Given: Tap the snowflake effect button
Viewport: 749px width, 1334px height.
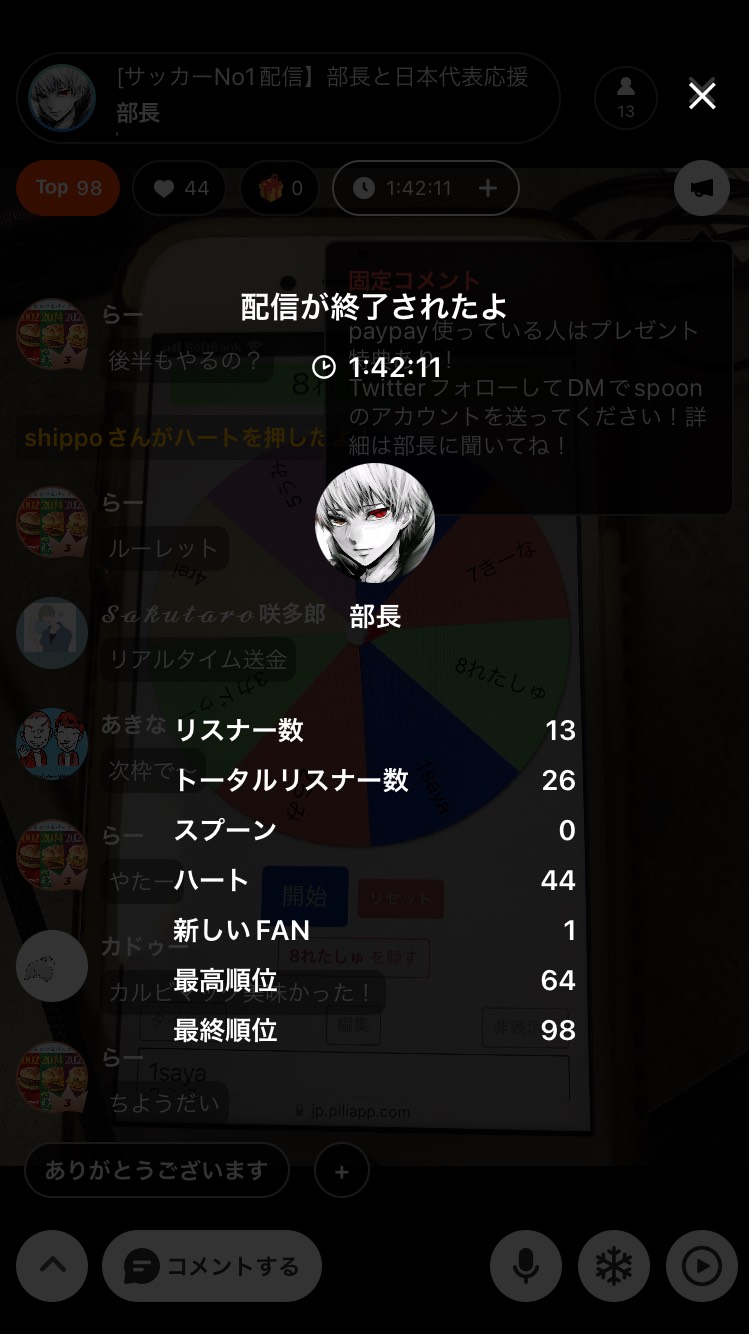Looking at the screenshot, I should coord(613,1266).
